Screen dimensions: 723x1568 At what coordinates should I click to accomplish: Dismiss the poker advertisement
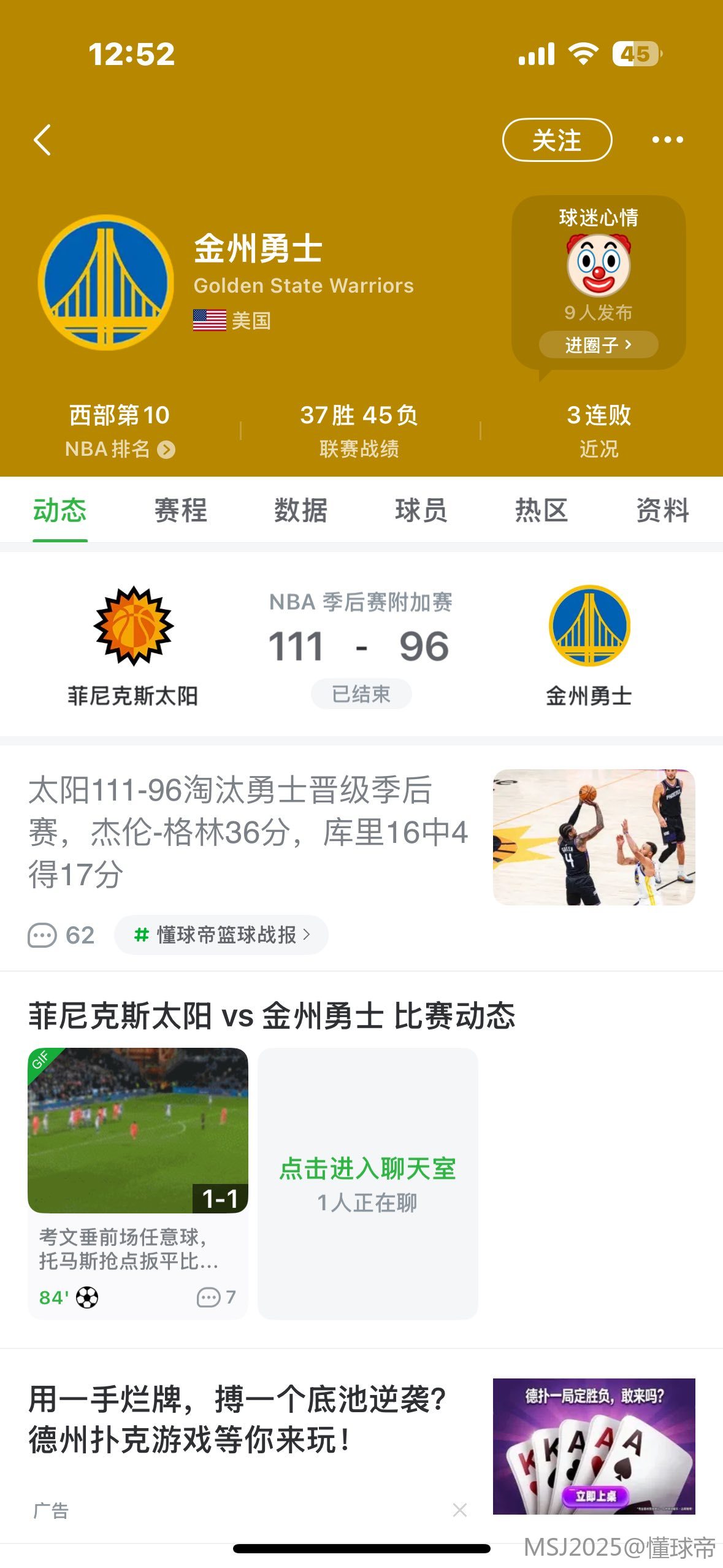click(x=460, y=1510)
